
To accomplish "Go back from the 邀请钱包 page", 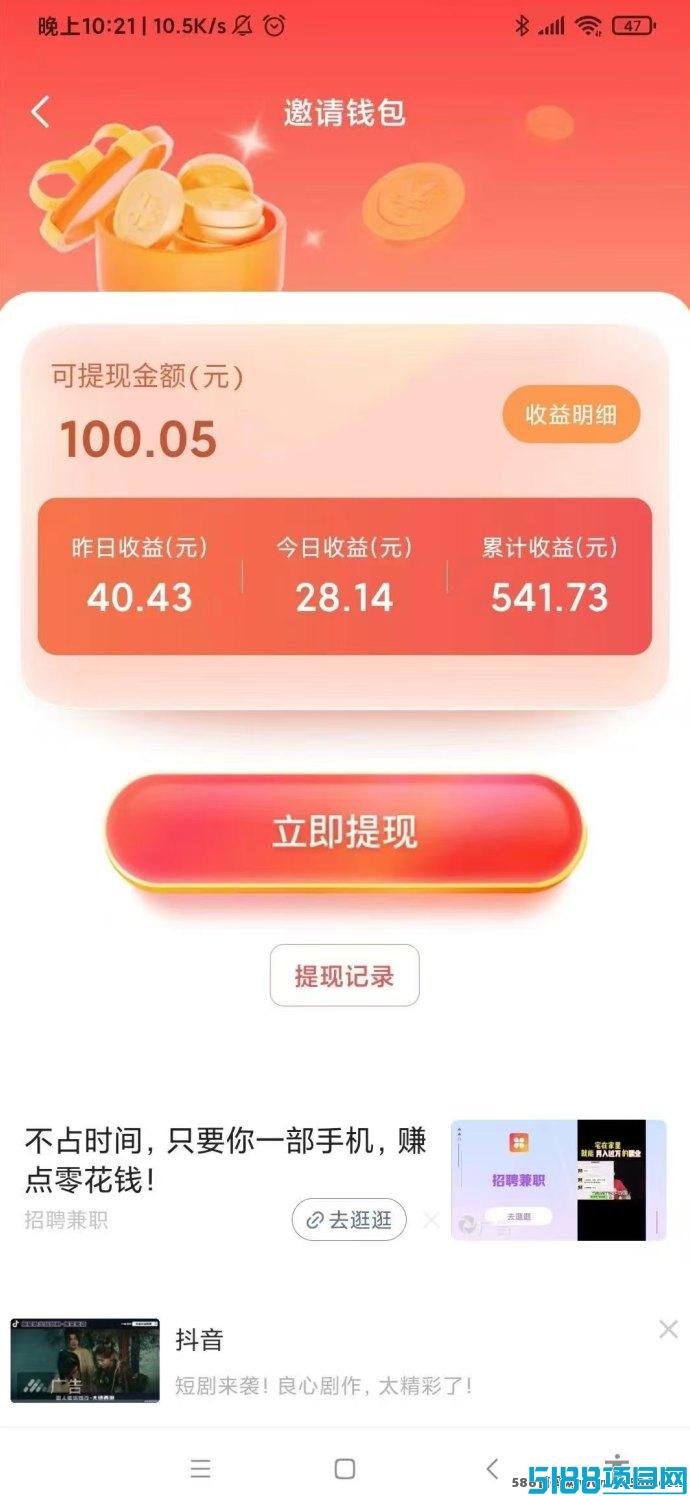I will tap(40, 112).
